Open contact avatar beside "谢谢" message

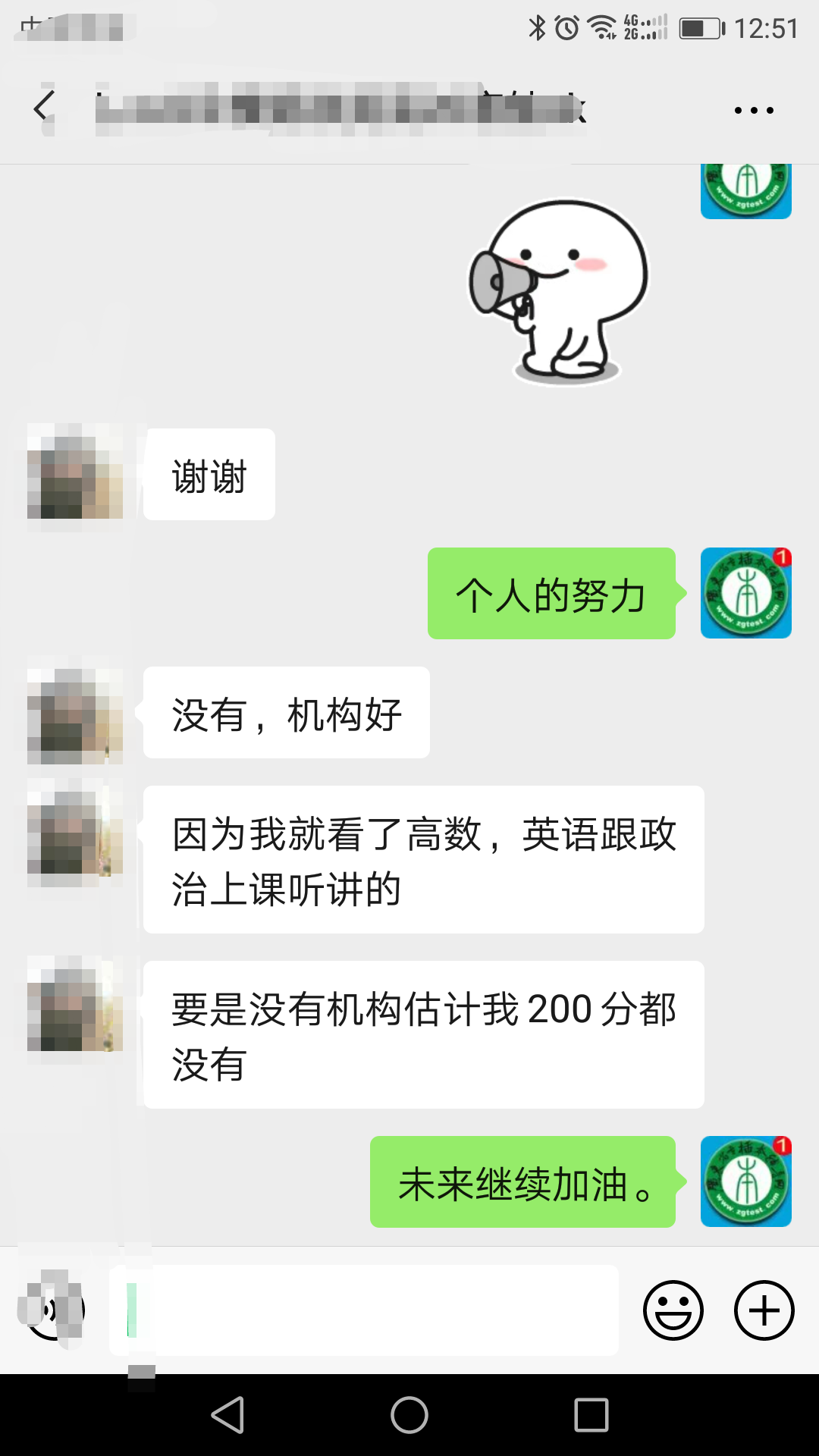click(74, 473)
